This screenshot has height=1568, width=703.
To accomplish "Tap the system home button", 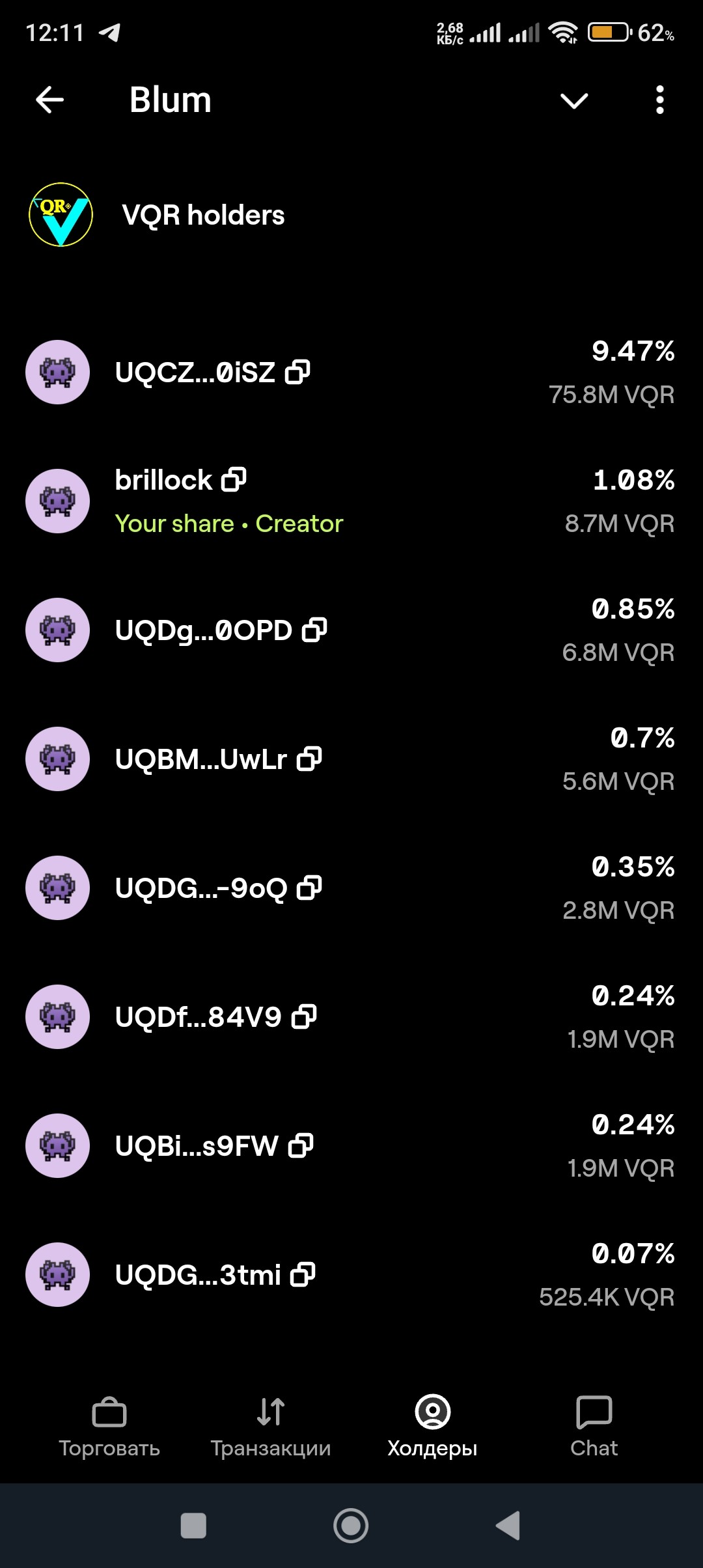I will coord(351,1525).
